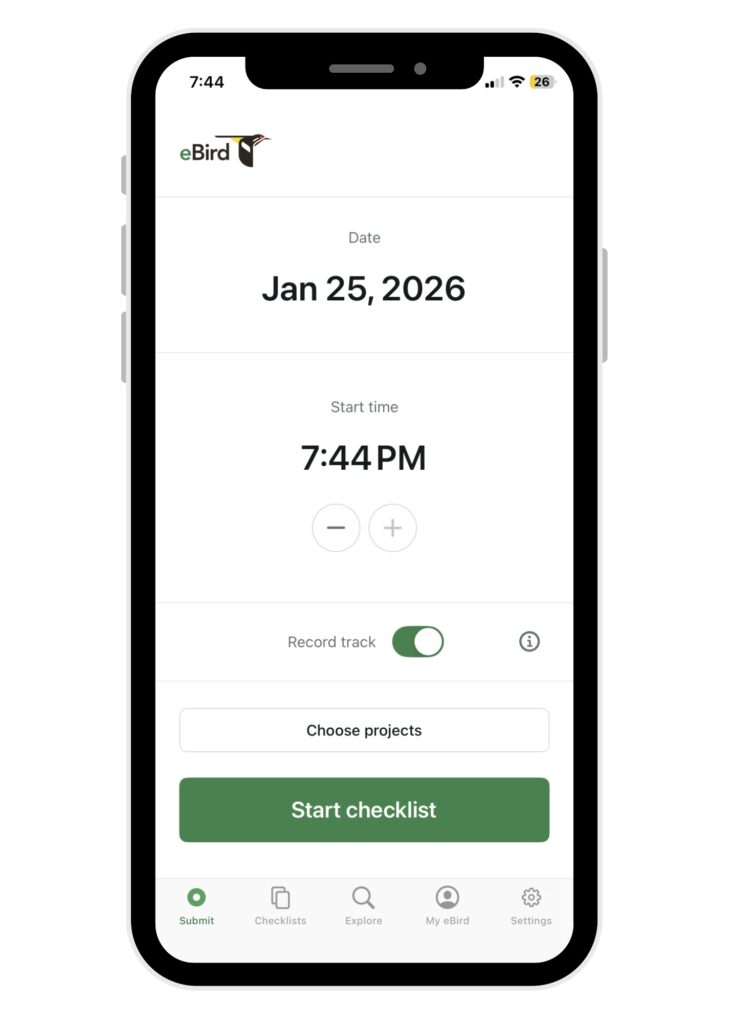The width and height of the screenshot is (731, 1024).
Task: Disable the Record track switch
Action: pyautogui.click(x=418, y=641)
